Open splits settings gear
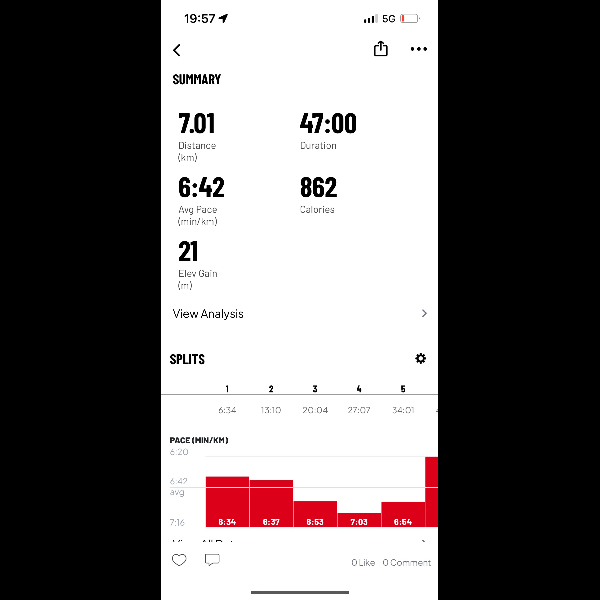This screenshot has height=600, width=600. (x=421, y=359)
